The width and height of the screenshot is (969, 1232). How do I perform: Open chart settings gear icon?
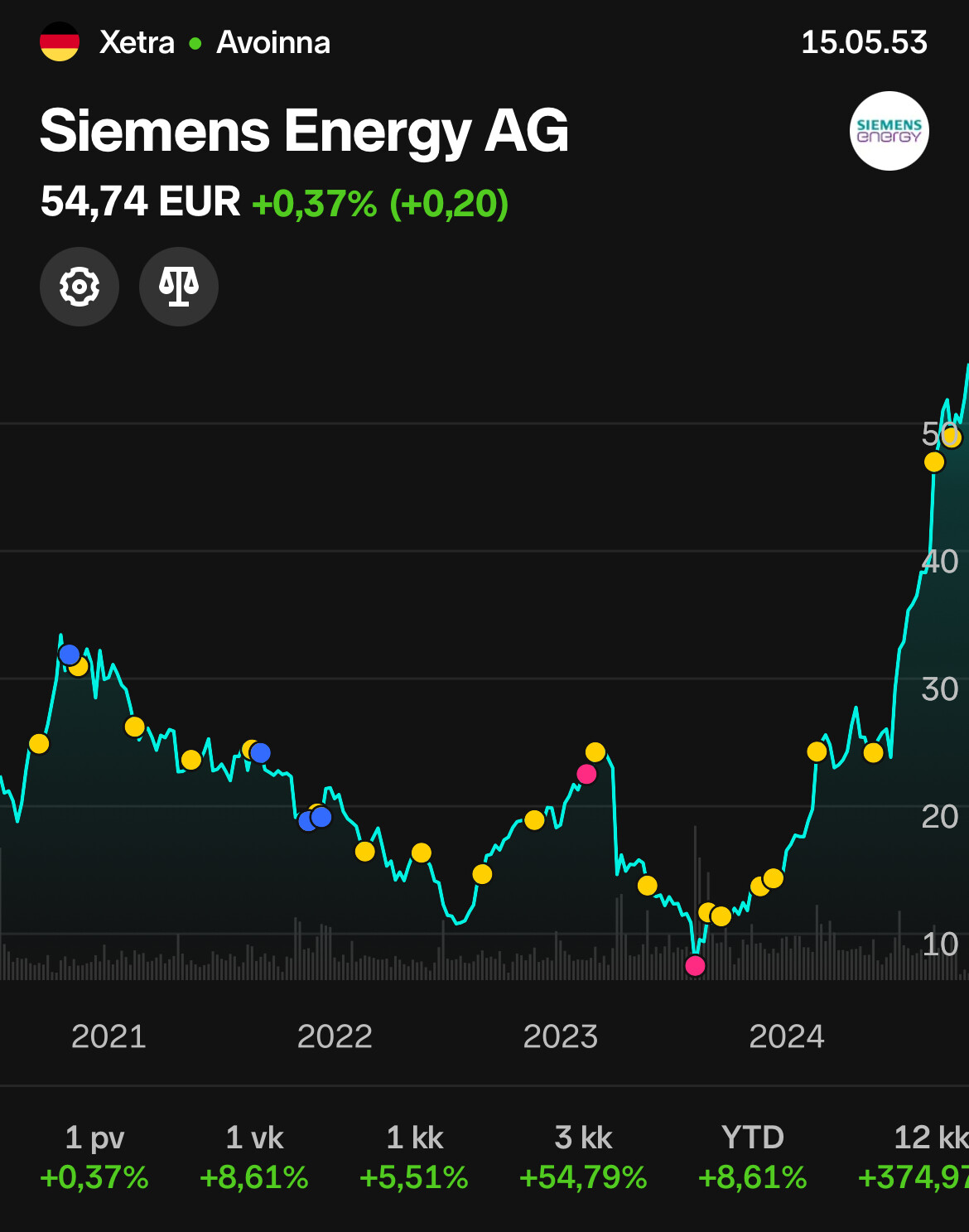80,287
